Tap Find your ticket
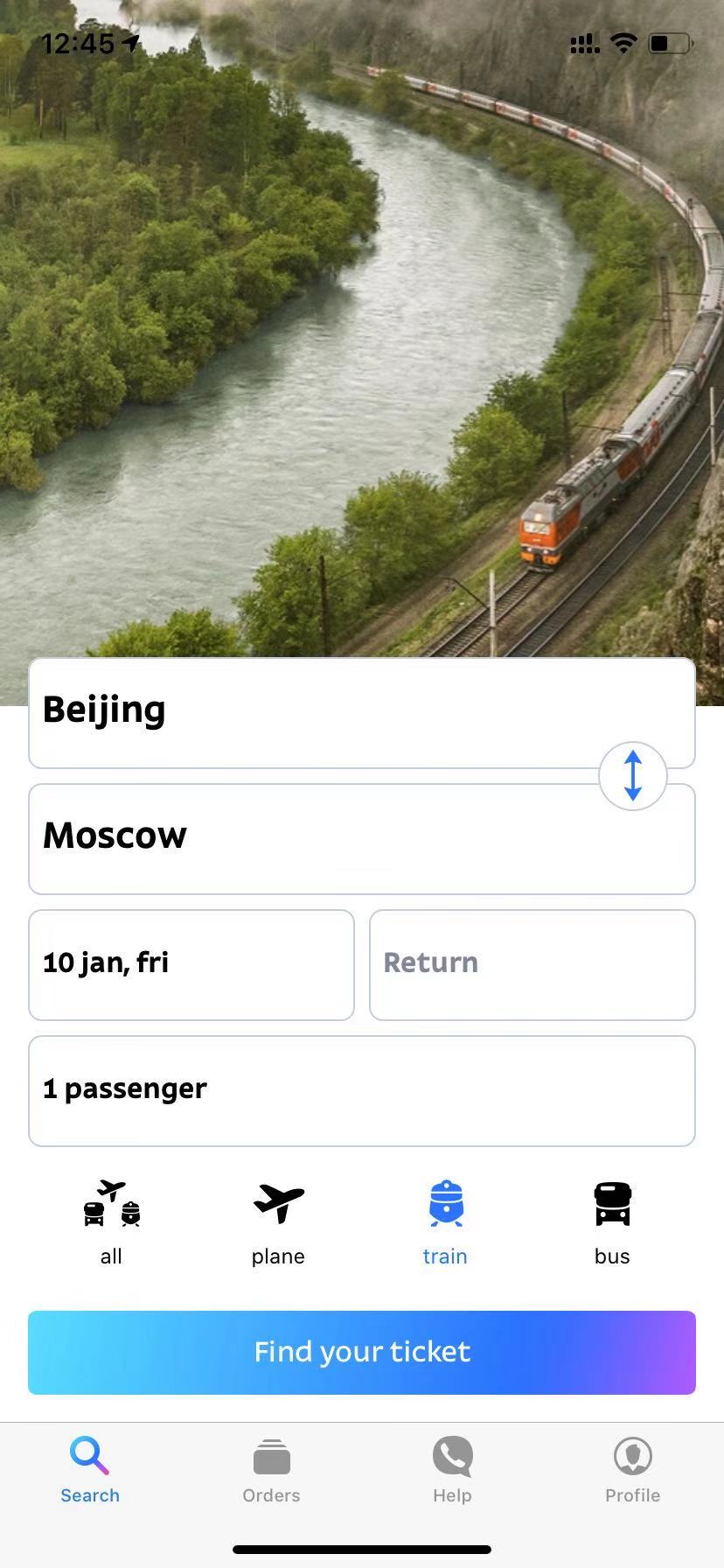The width and height of the screenshot is (724, 1568). [x=361, y=1352]
